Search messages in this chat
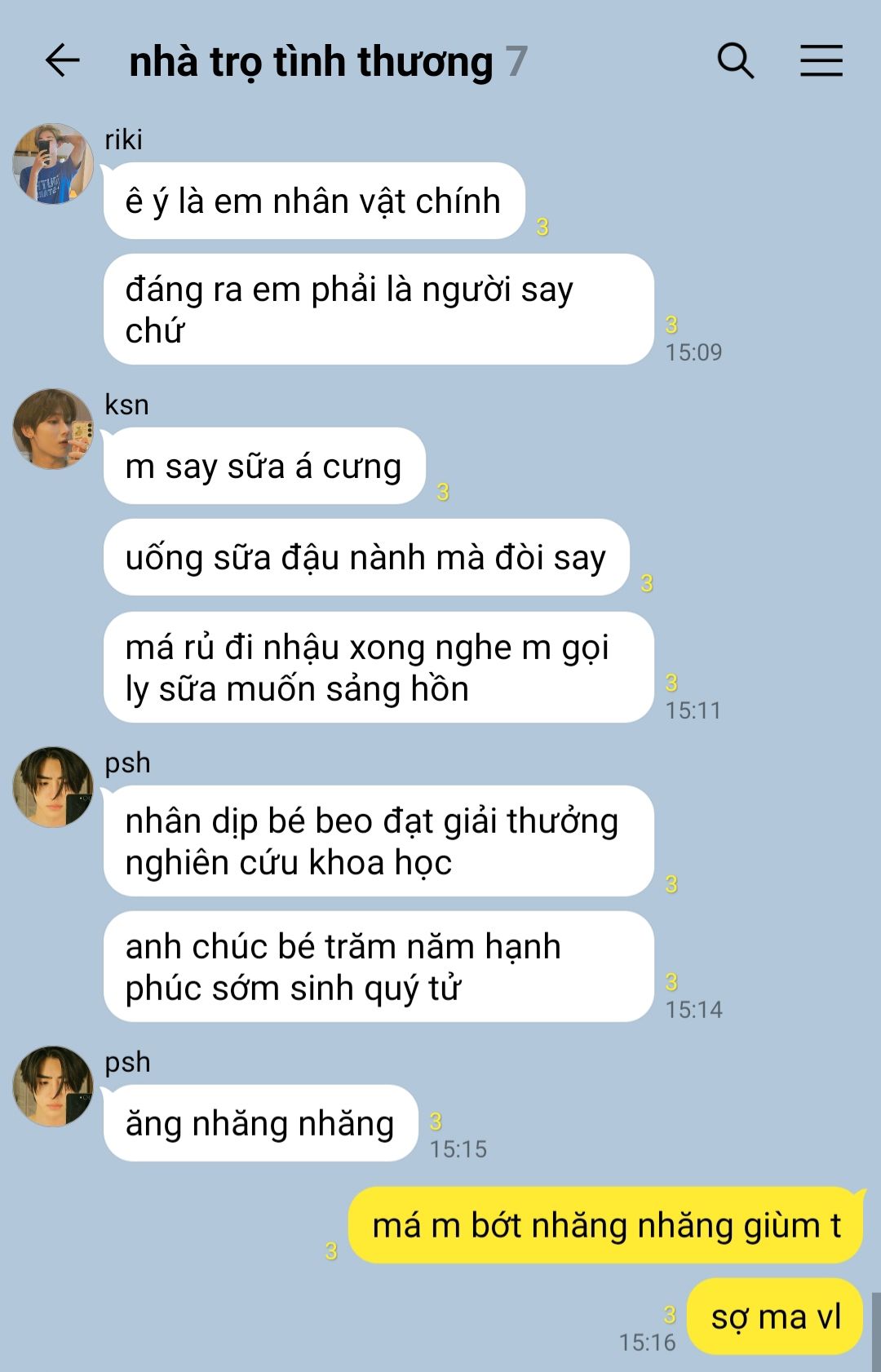This screenshot has height=1372, width=881. pyautogui.click(x=735, y=60)
